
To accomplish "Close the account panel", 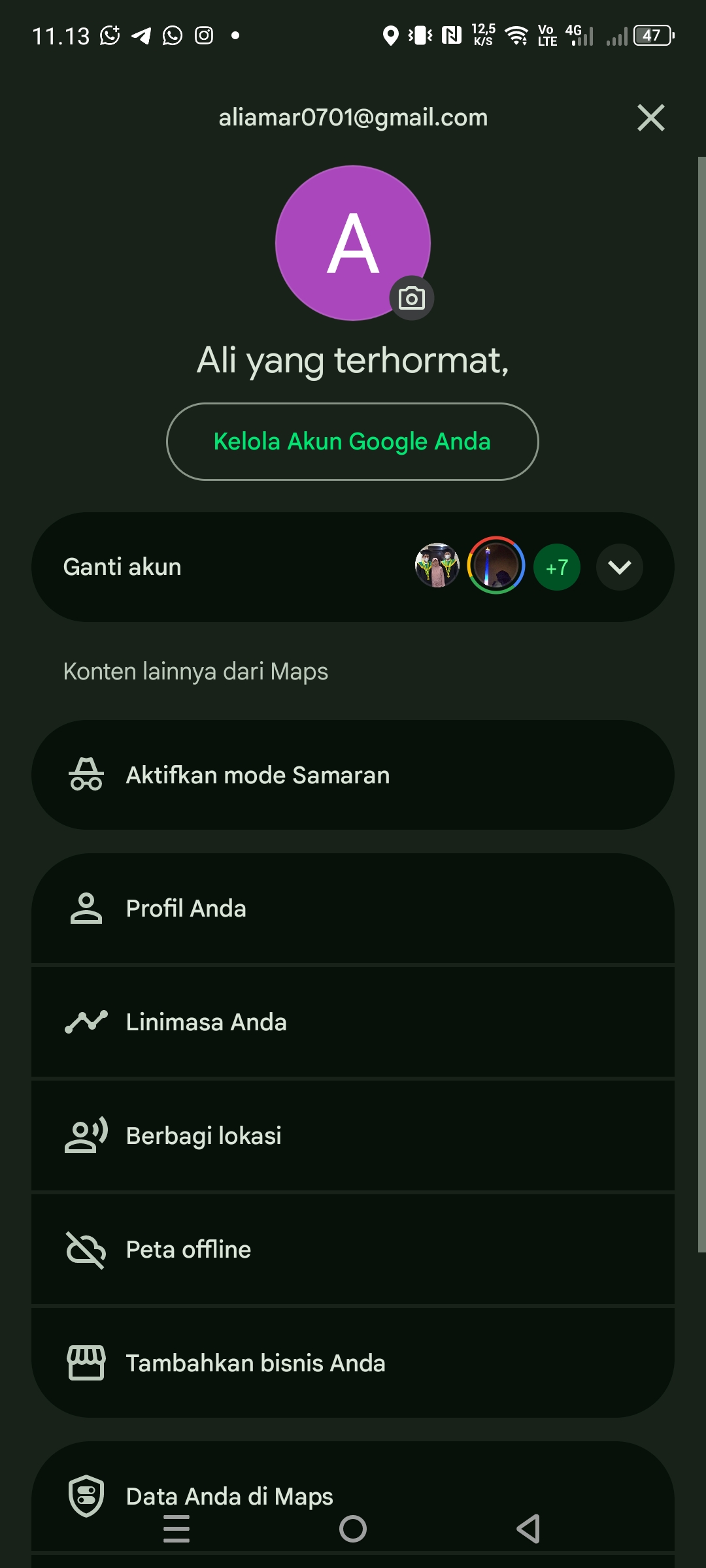I will (x=650, y=118).
